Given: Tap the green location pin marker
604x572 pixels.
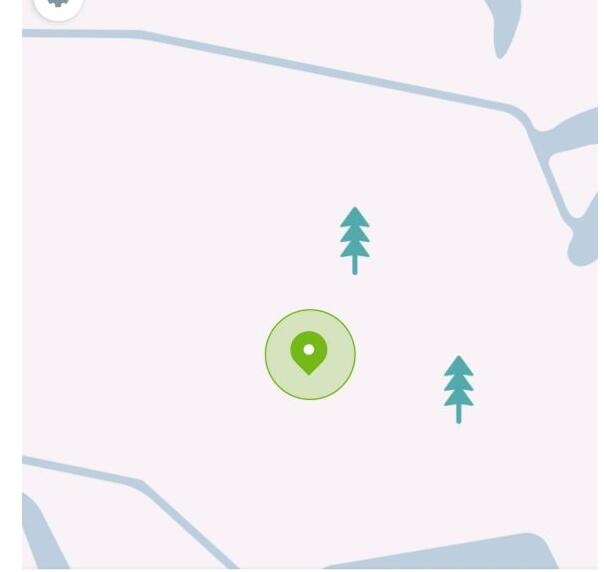Looking at the screenshot, I should tap(309, 353).
